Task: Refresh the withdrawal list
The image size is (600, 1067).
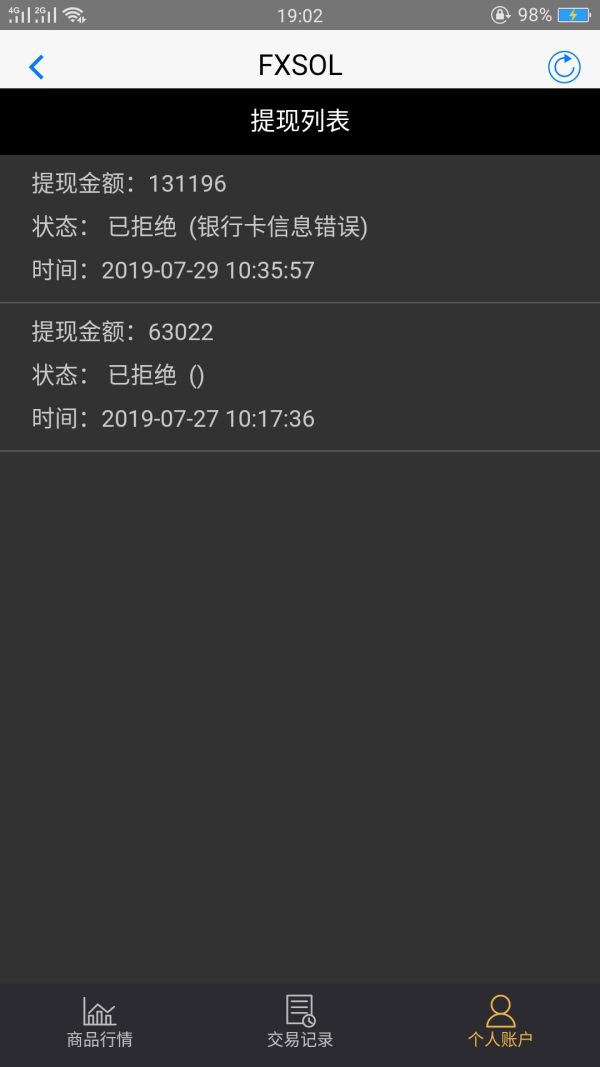Action: [564, 67]
